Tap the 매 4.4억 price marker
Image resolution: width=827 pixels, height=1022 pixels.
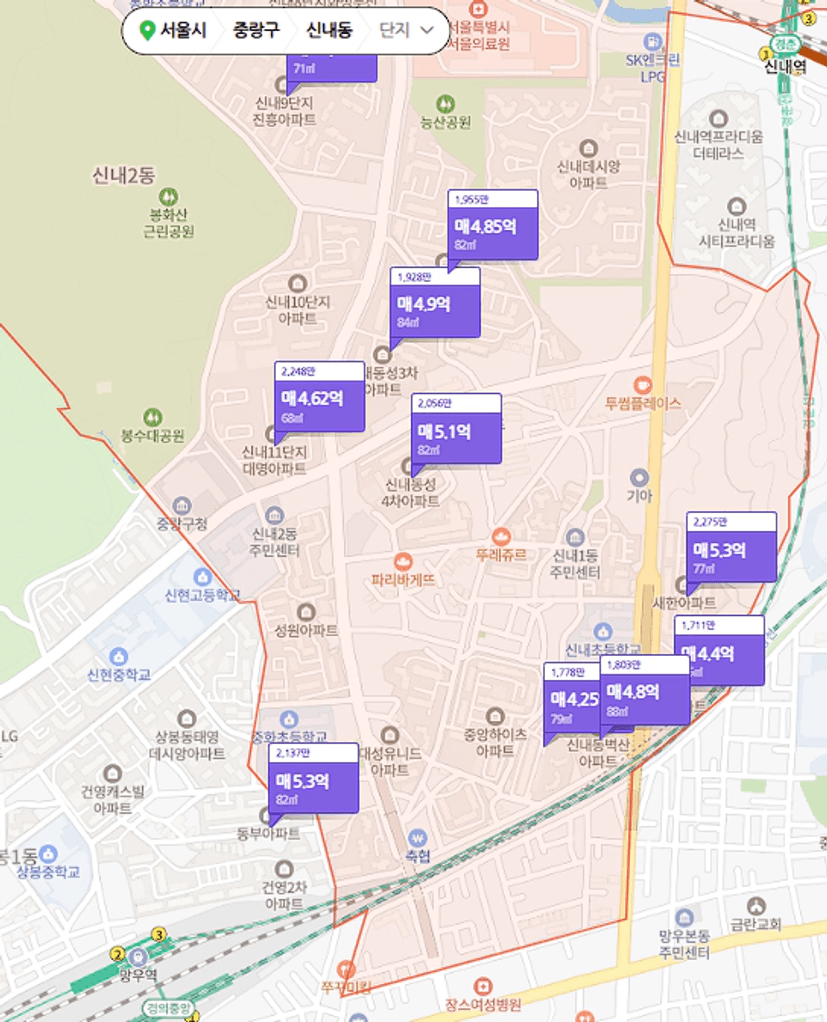pos(719,655)
